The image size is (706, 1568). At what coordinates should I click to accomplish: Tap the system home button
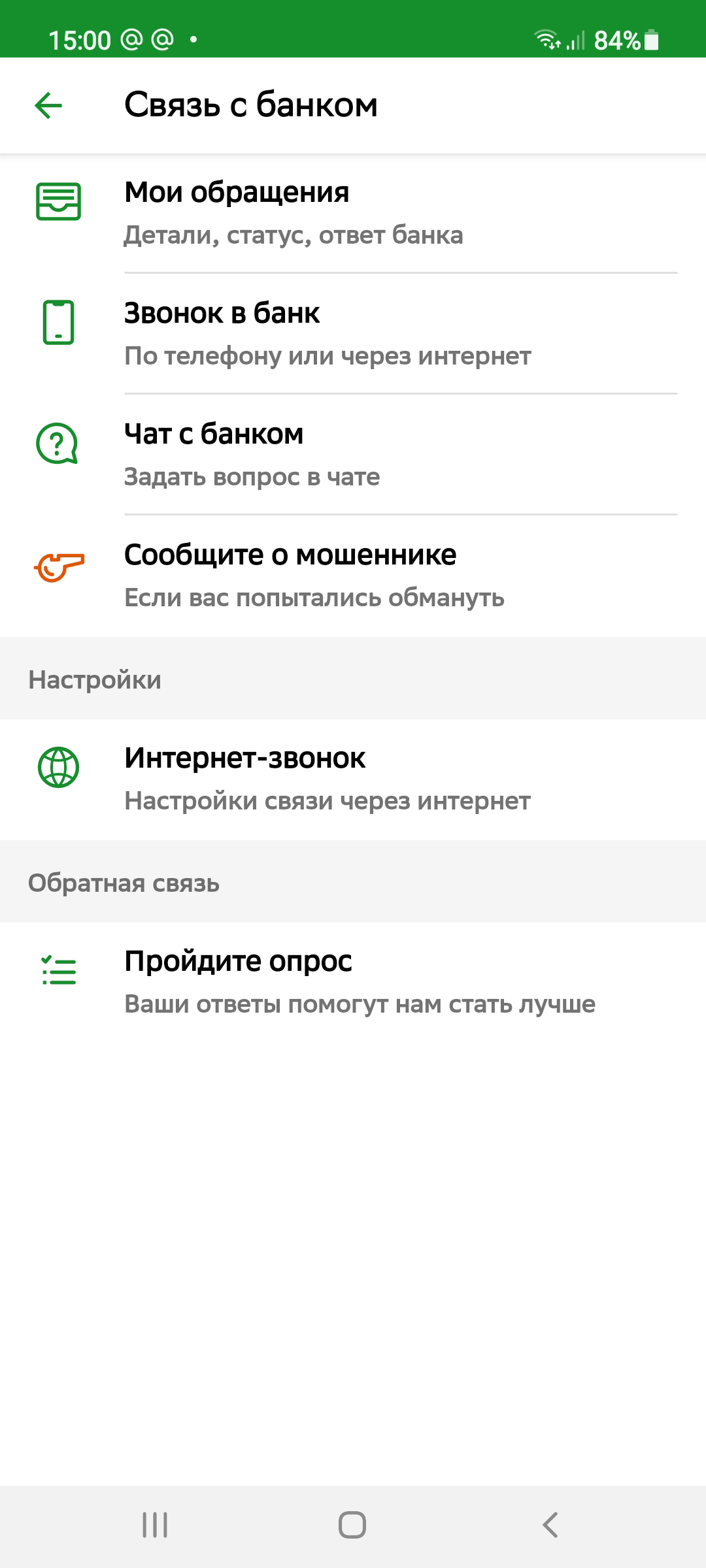[x=352, y=1525]
